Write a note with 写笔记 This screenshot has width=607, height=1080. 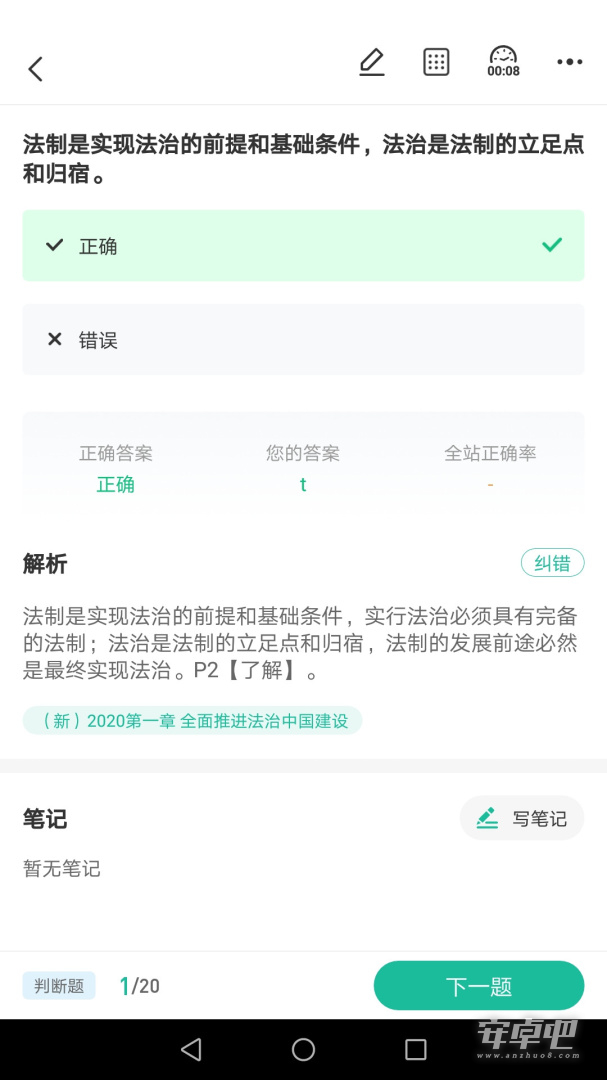click(x=522, y=818)
